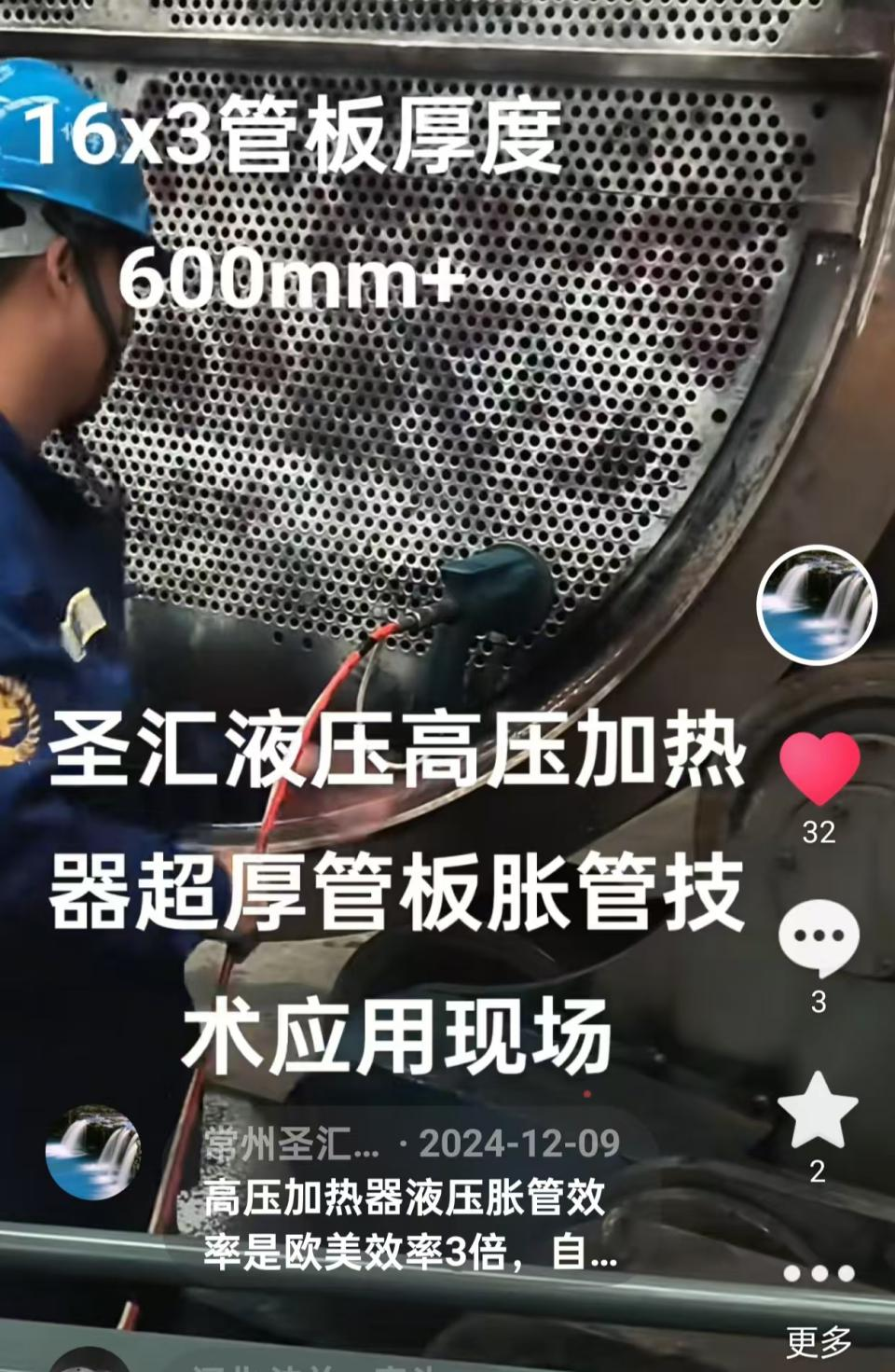Open 常州圣汇 author profile from bottom avatar
895x1372 pixels.
tap(92, 1152)
